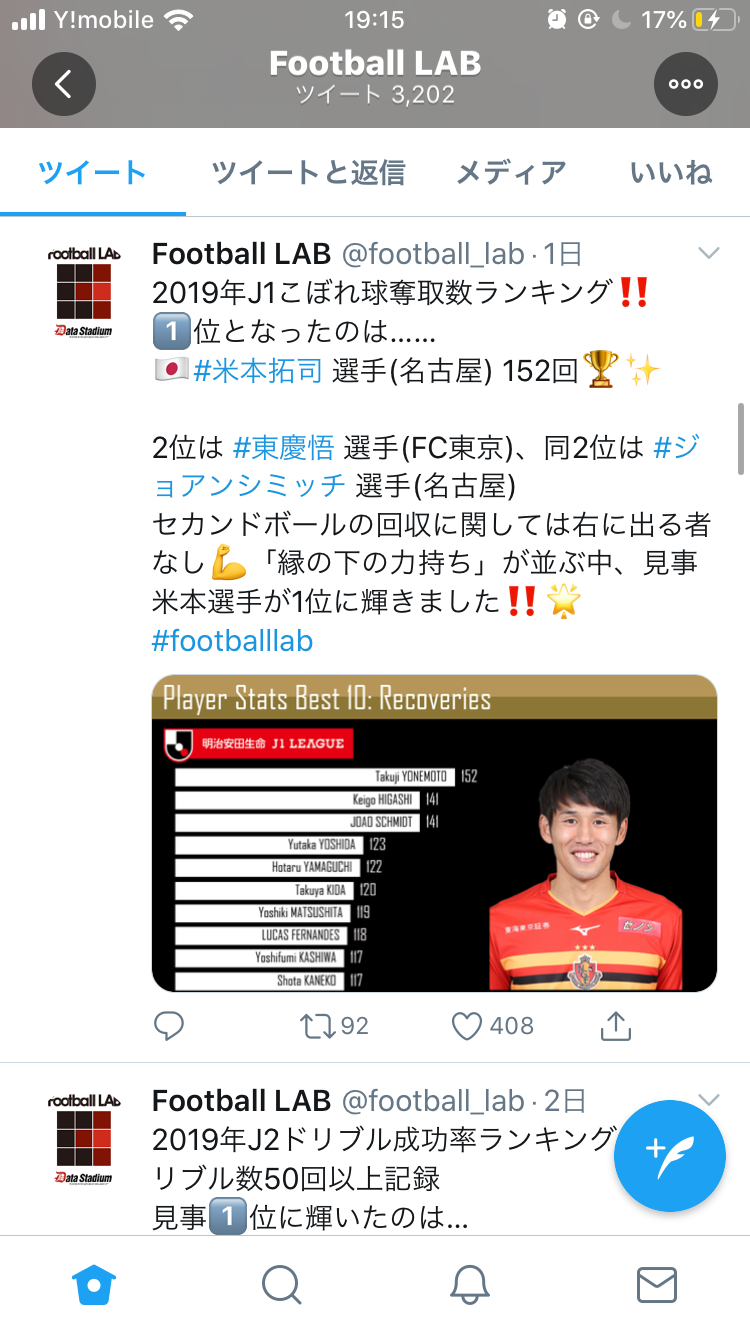Go back using the arrow icon

coord(64,84)
